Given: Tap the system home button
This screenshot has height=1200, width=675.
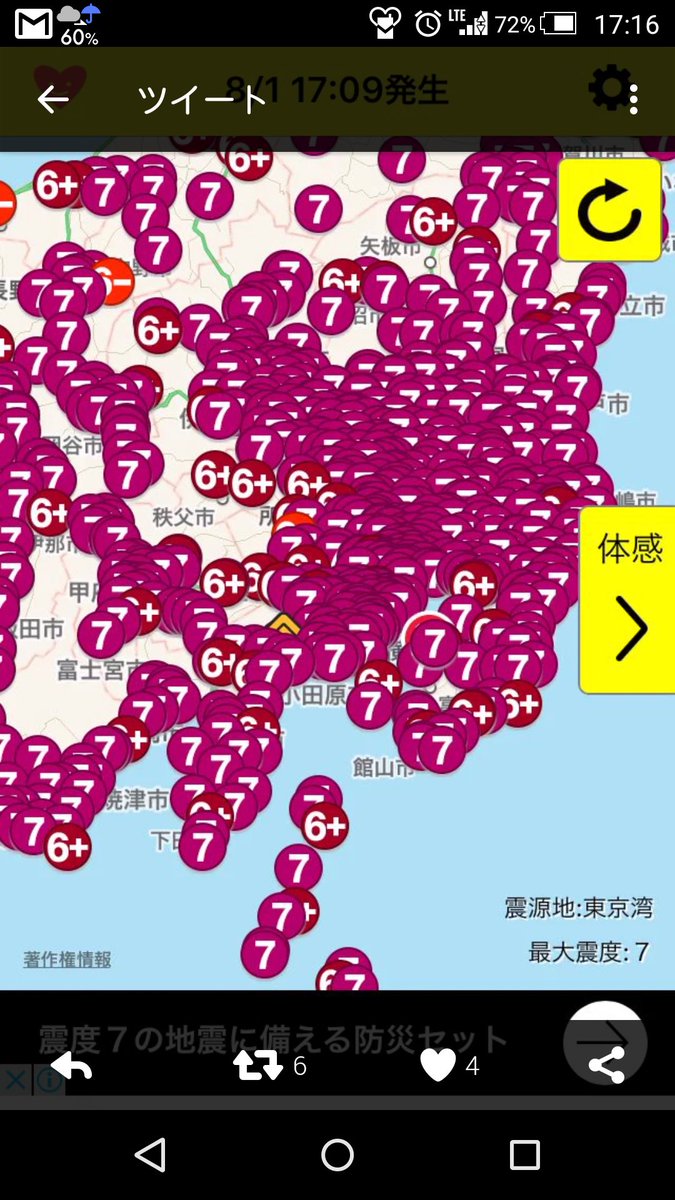Looking at the screenshot, I should point(337,1155).
